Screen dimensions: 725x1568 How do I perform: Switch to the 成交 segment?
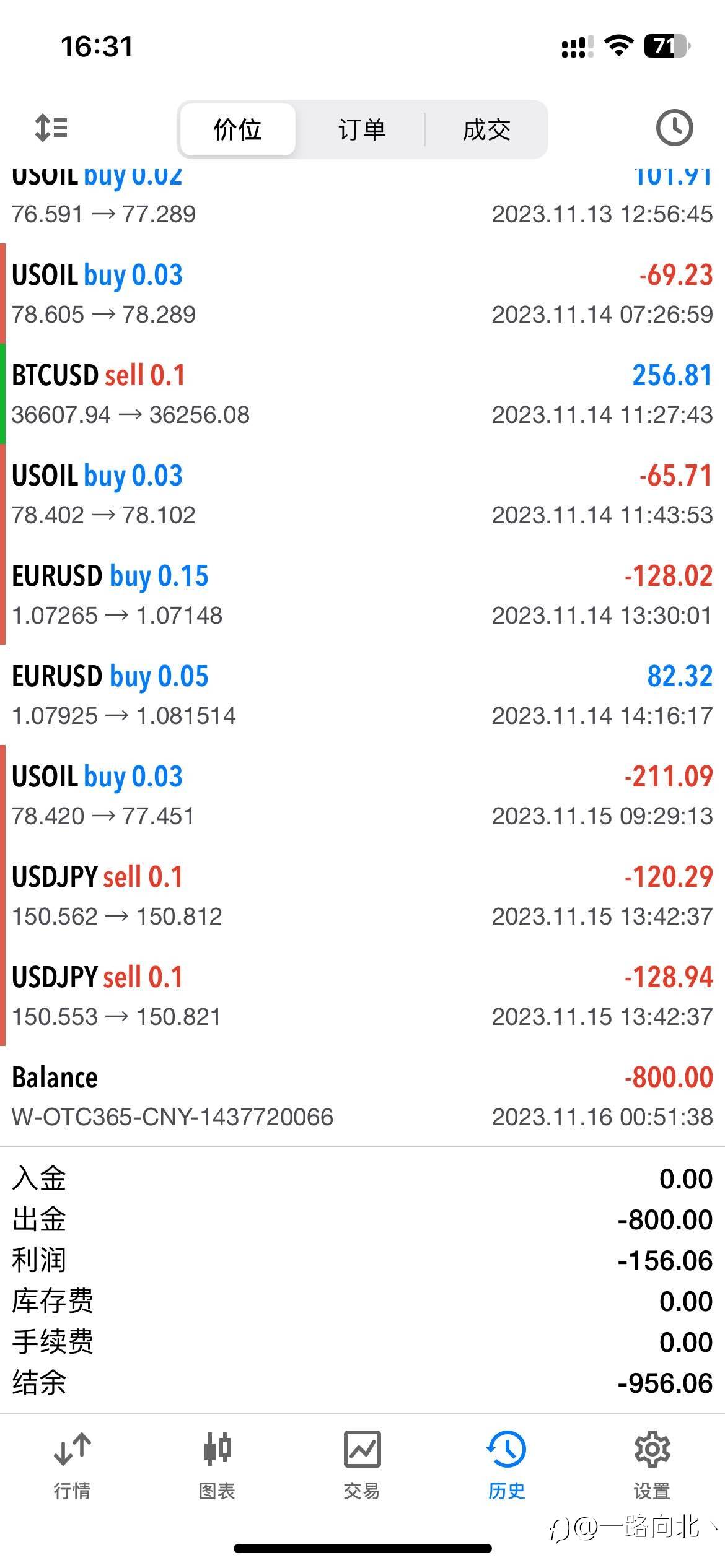(486, 129)
